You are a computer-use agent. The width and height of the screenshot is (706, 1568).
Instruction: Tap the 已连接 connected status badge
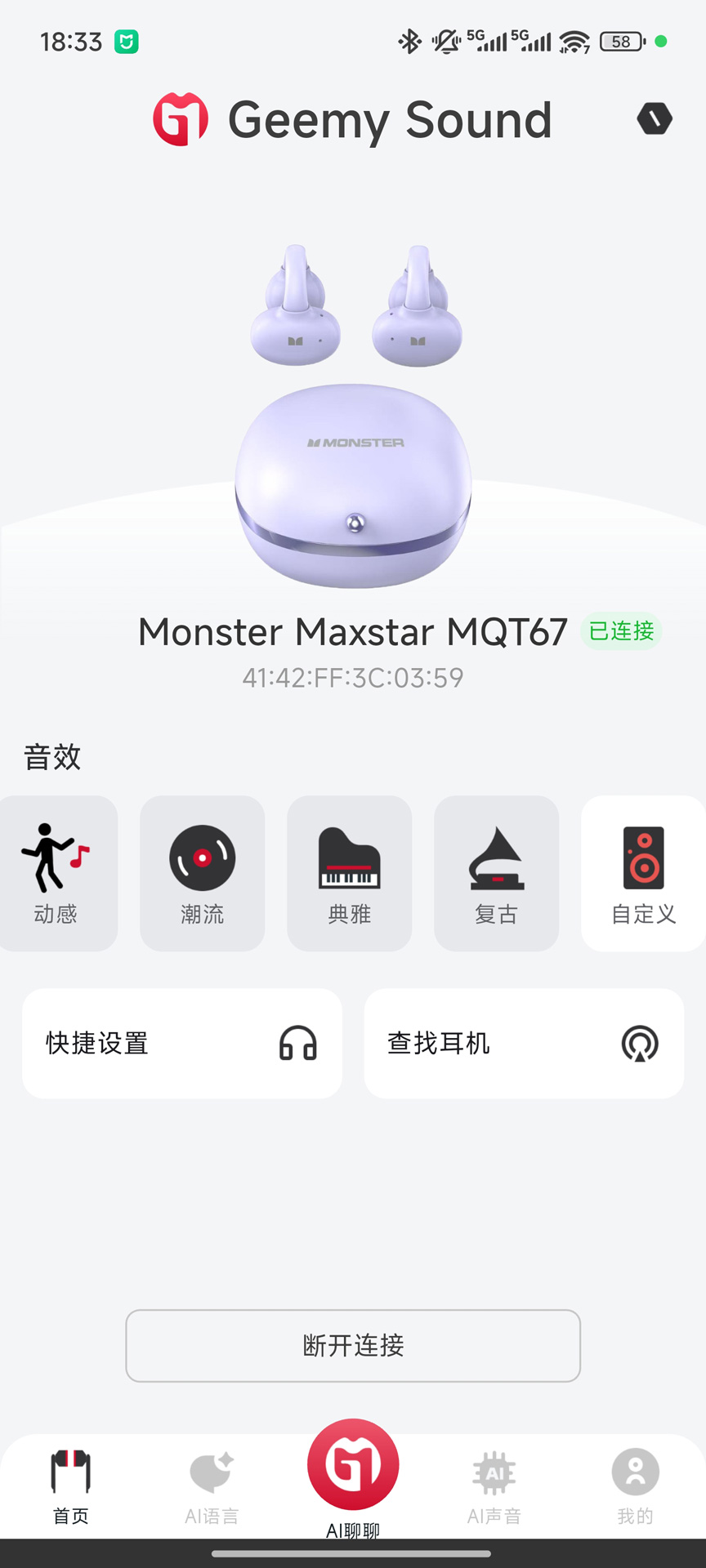click(x=621, y=631)
